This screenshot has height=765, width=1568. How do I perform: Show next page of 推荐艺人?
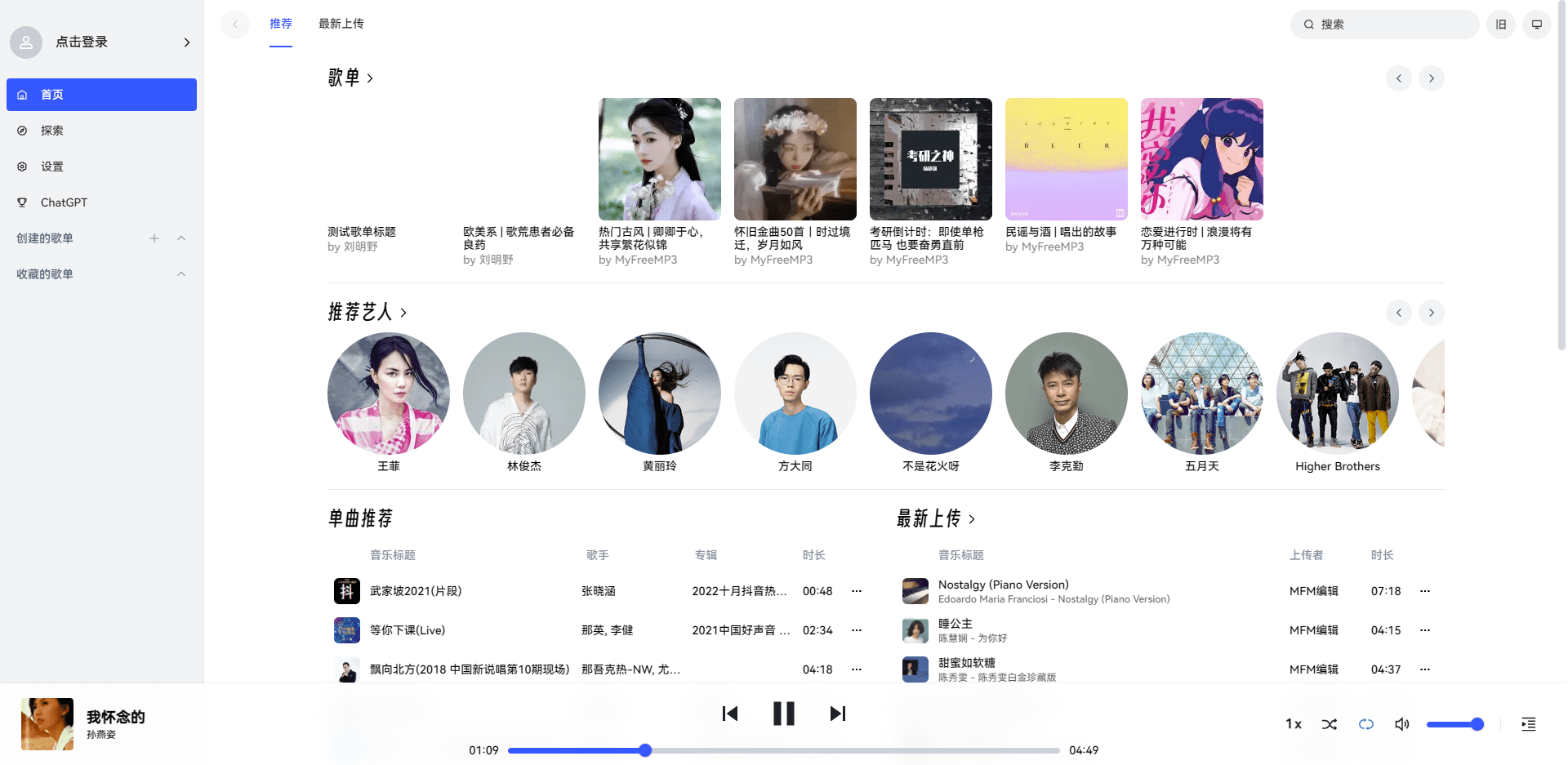[x=1431, y=313]
